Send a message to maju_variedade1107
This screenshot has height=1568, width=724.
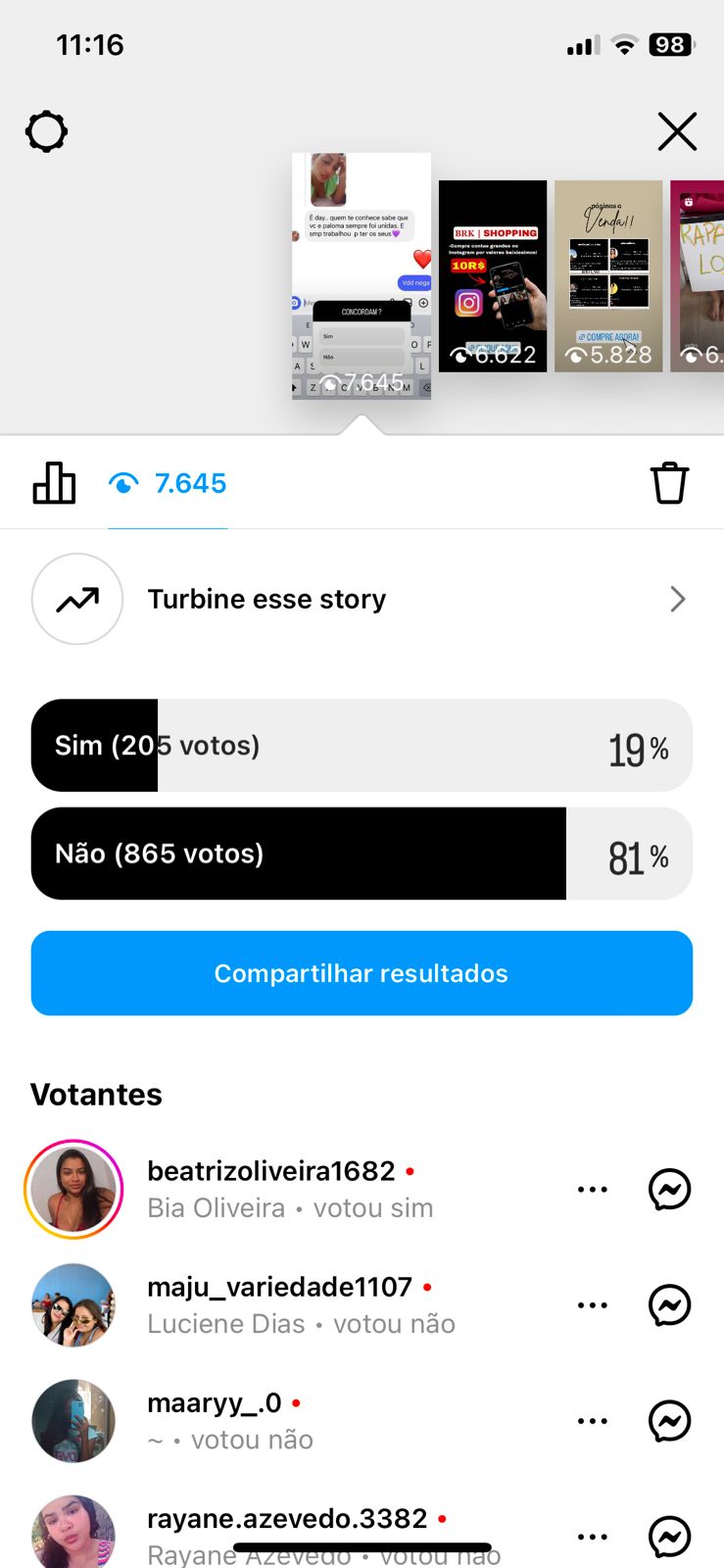[670, 1305]
